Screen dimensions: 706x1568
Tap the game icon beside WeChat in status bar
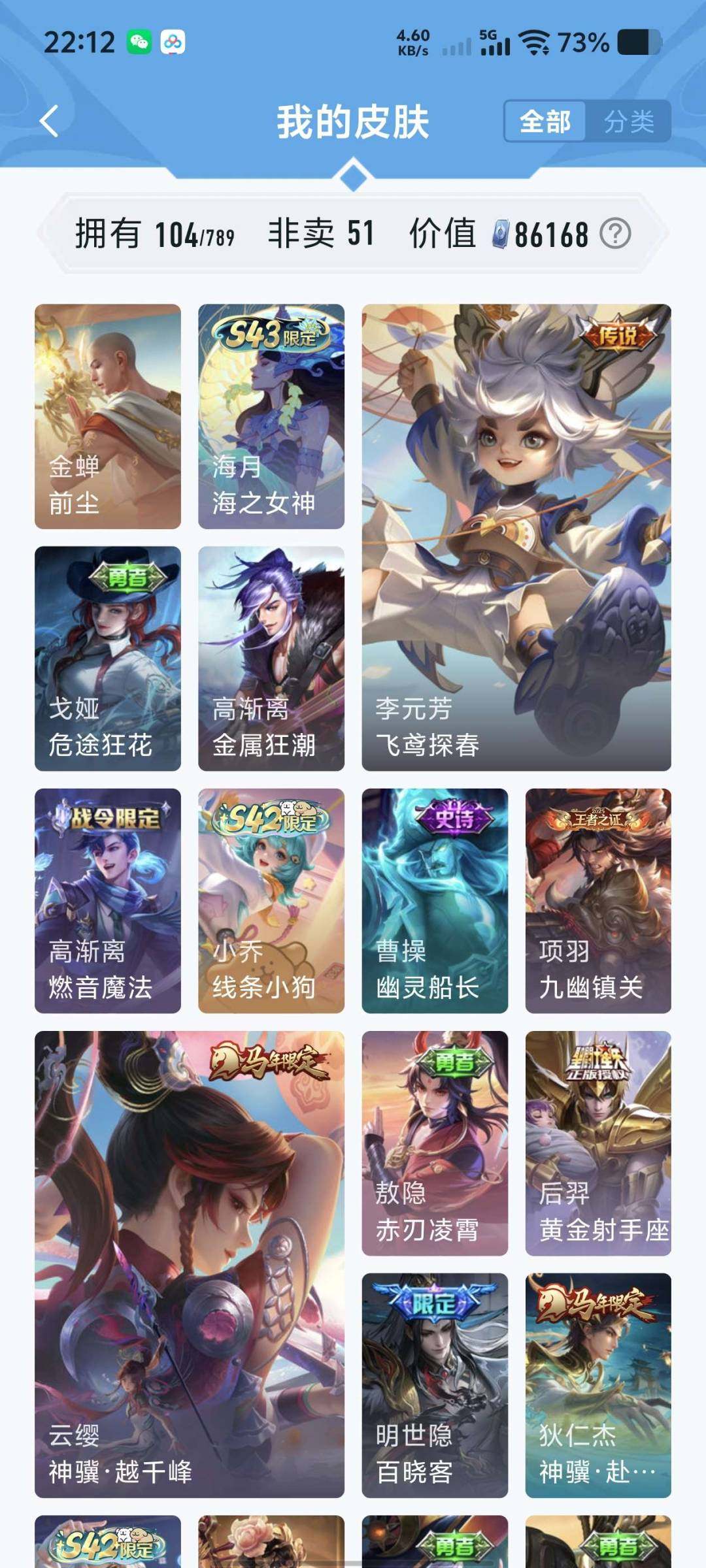[175, 41]
